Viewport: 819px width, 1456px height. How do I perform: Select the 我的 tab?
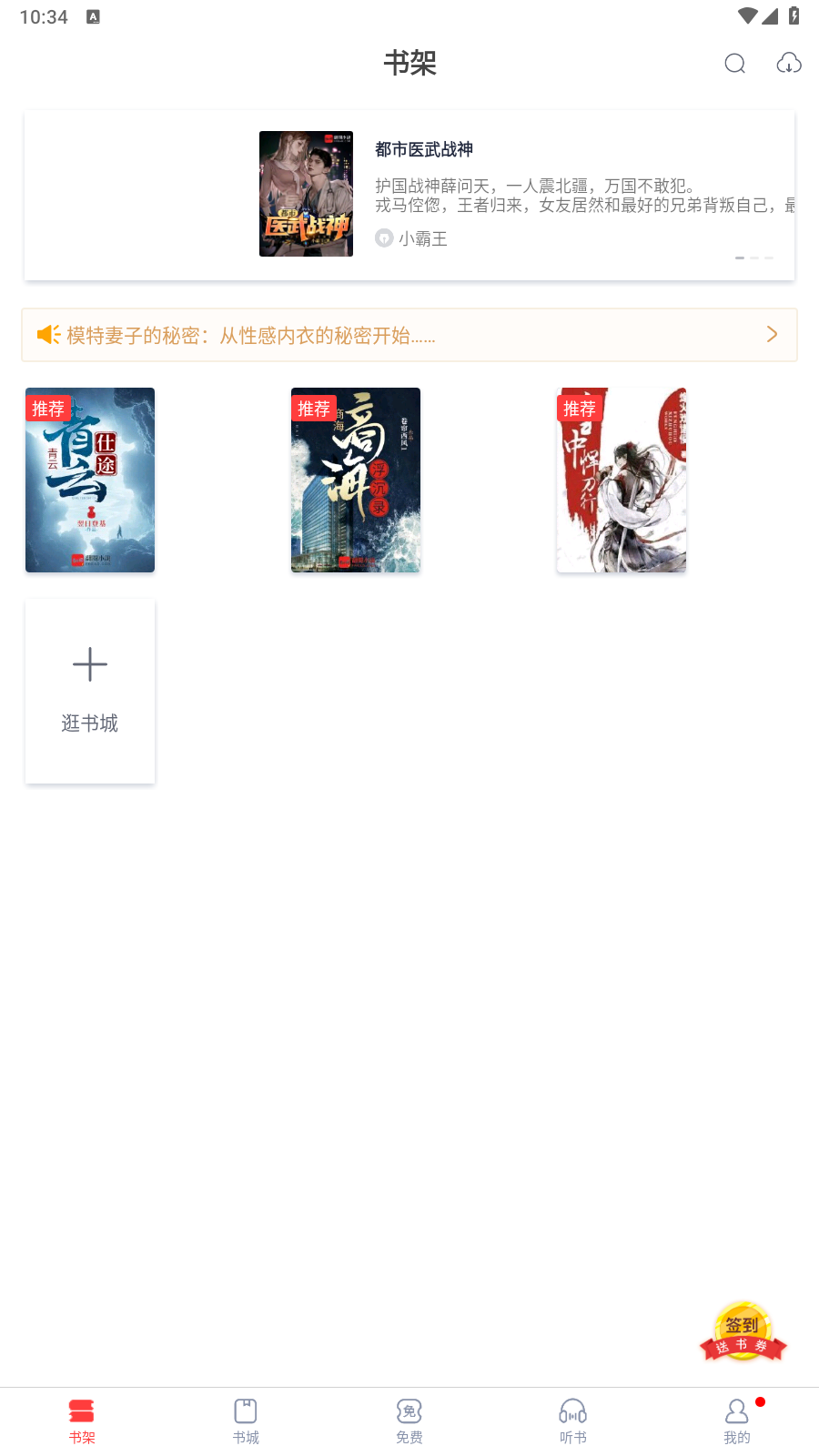click(x=737, y=1421)
